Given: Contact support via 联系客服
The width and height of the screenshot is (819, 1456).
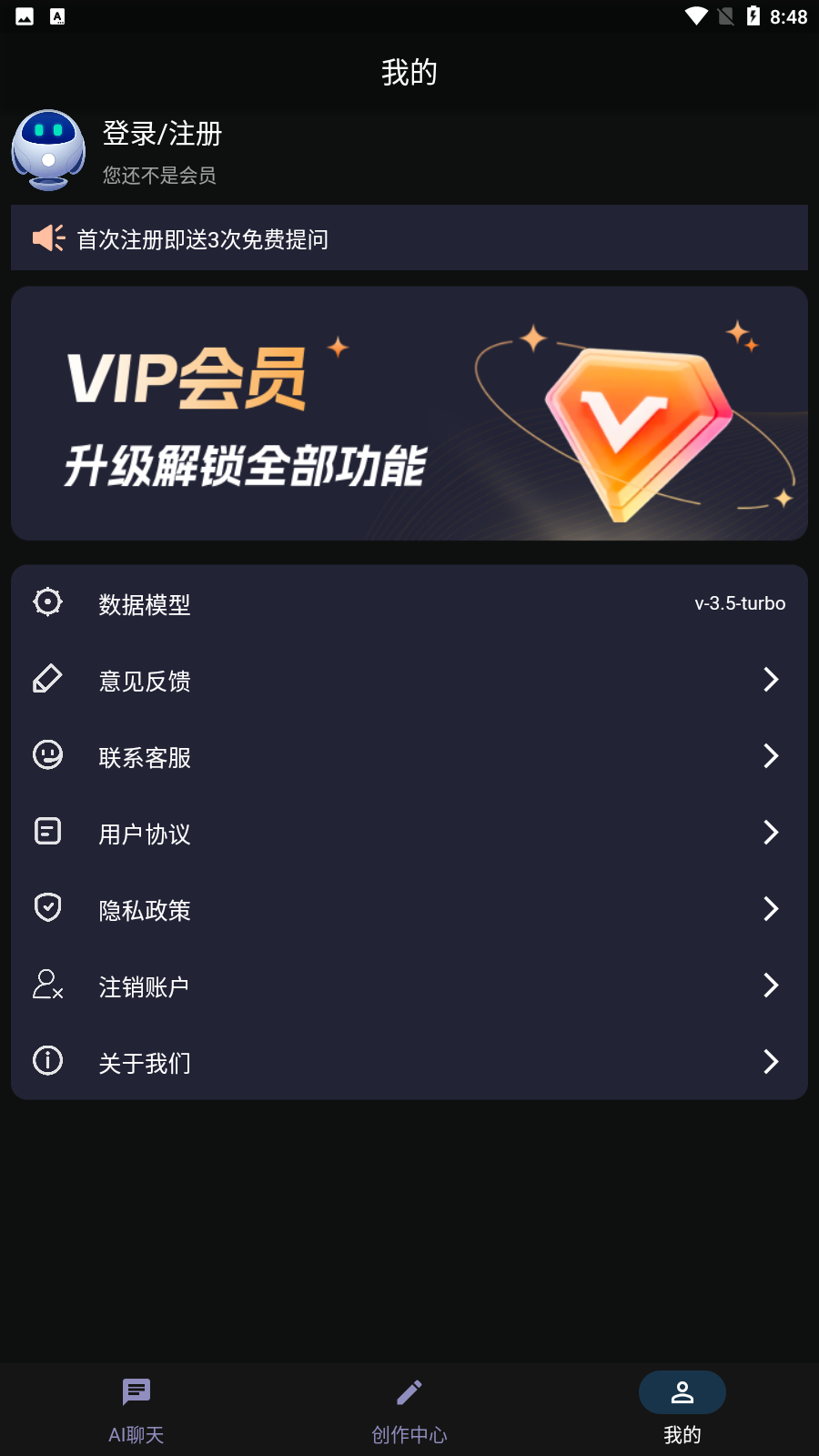Looking at the screenshot, I should [409, 756].
